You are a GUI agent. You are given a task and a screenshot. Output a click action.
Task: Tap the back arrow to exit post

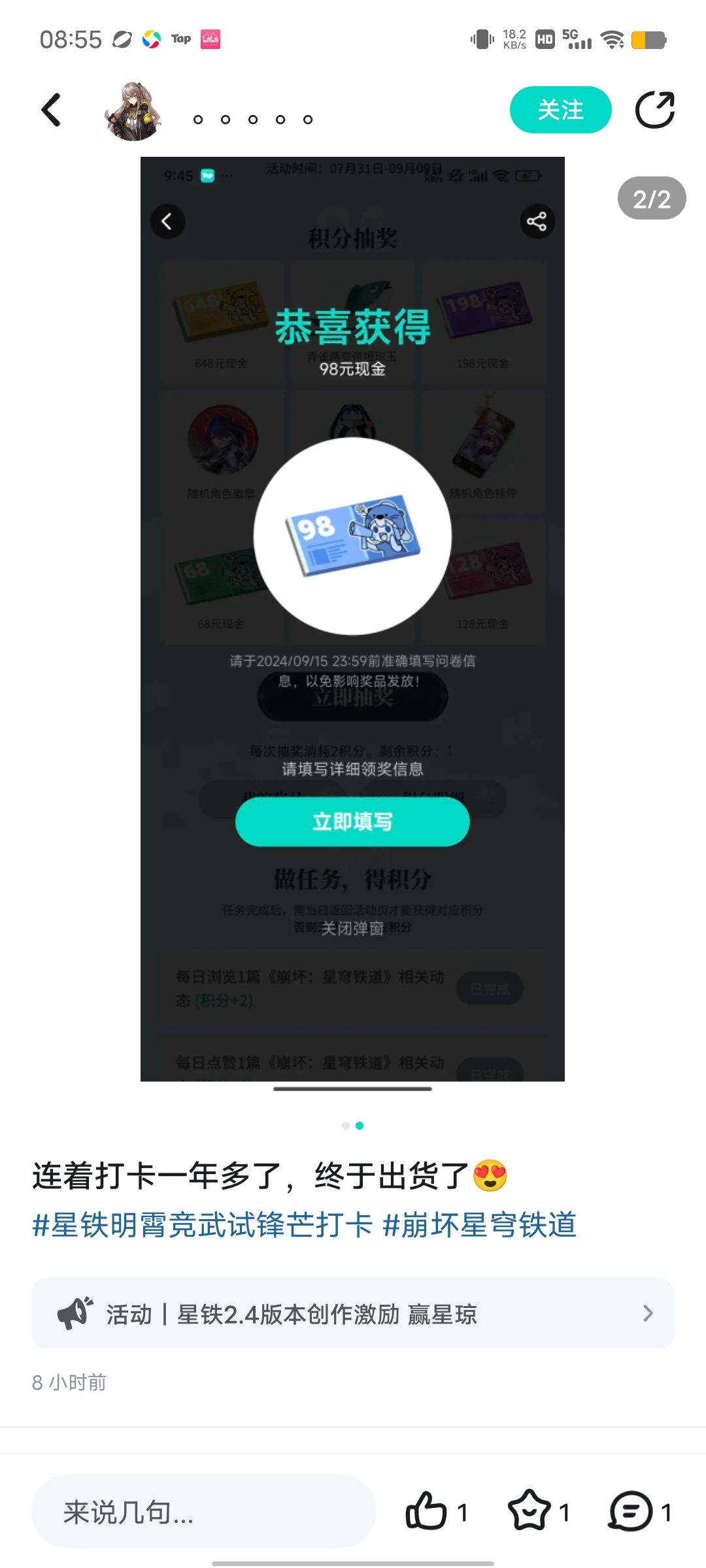52,109
